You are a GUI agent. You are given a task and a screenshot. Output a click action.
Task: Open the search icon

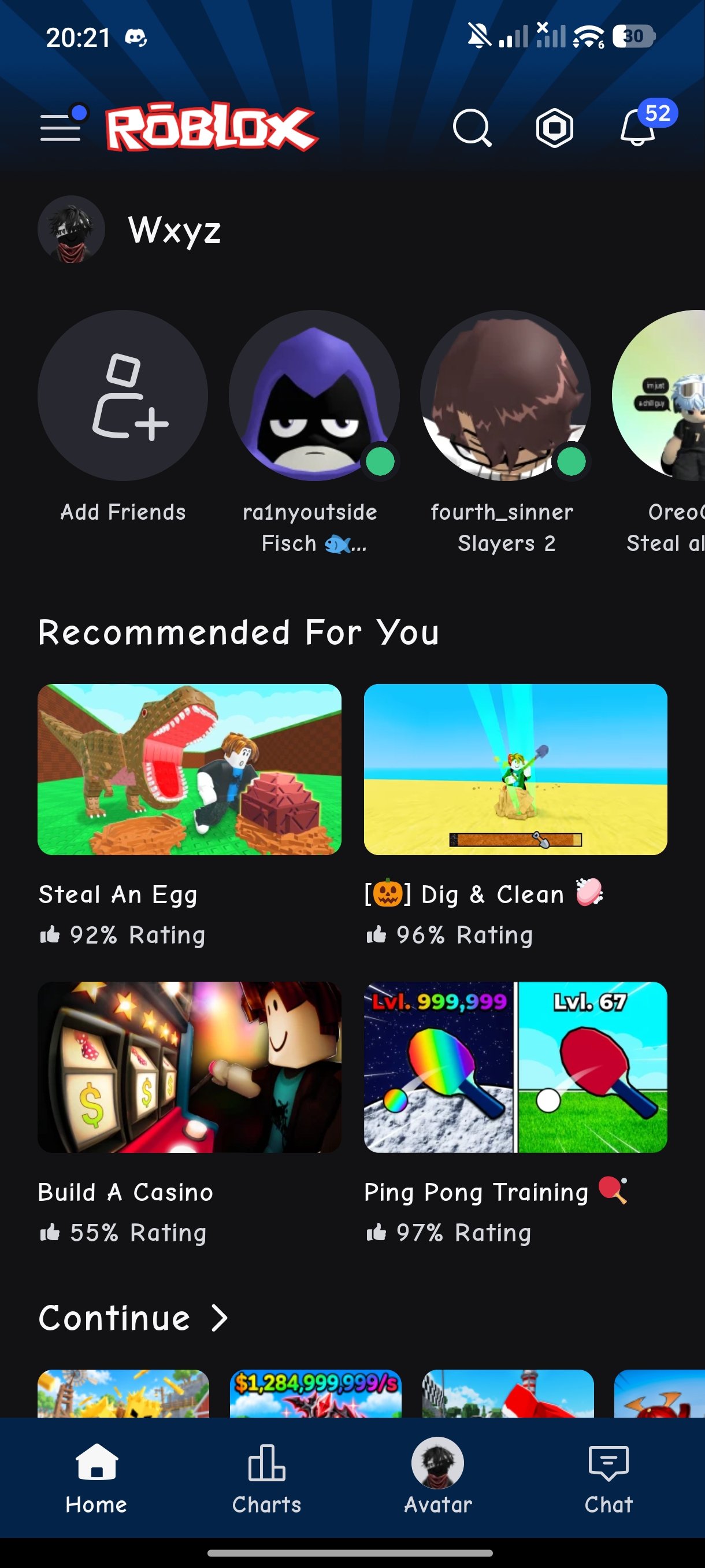click(472, 128)
